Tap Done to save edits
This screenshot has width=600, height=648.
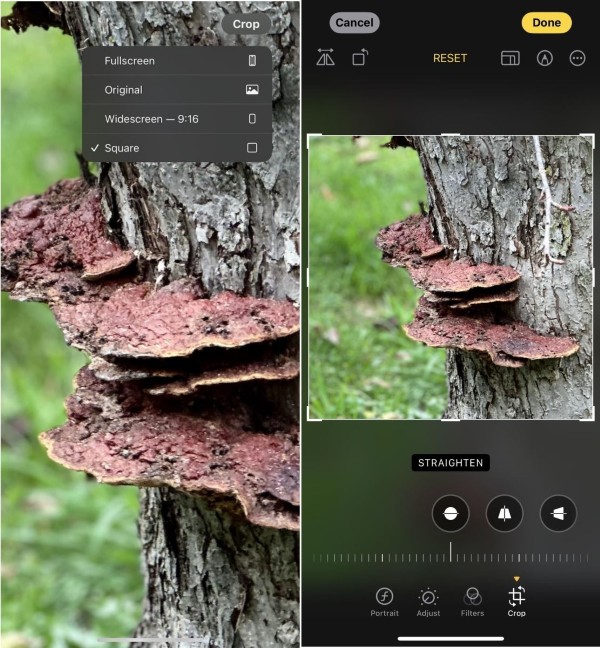[546, 22]
